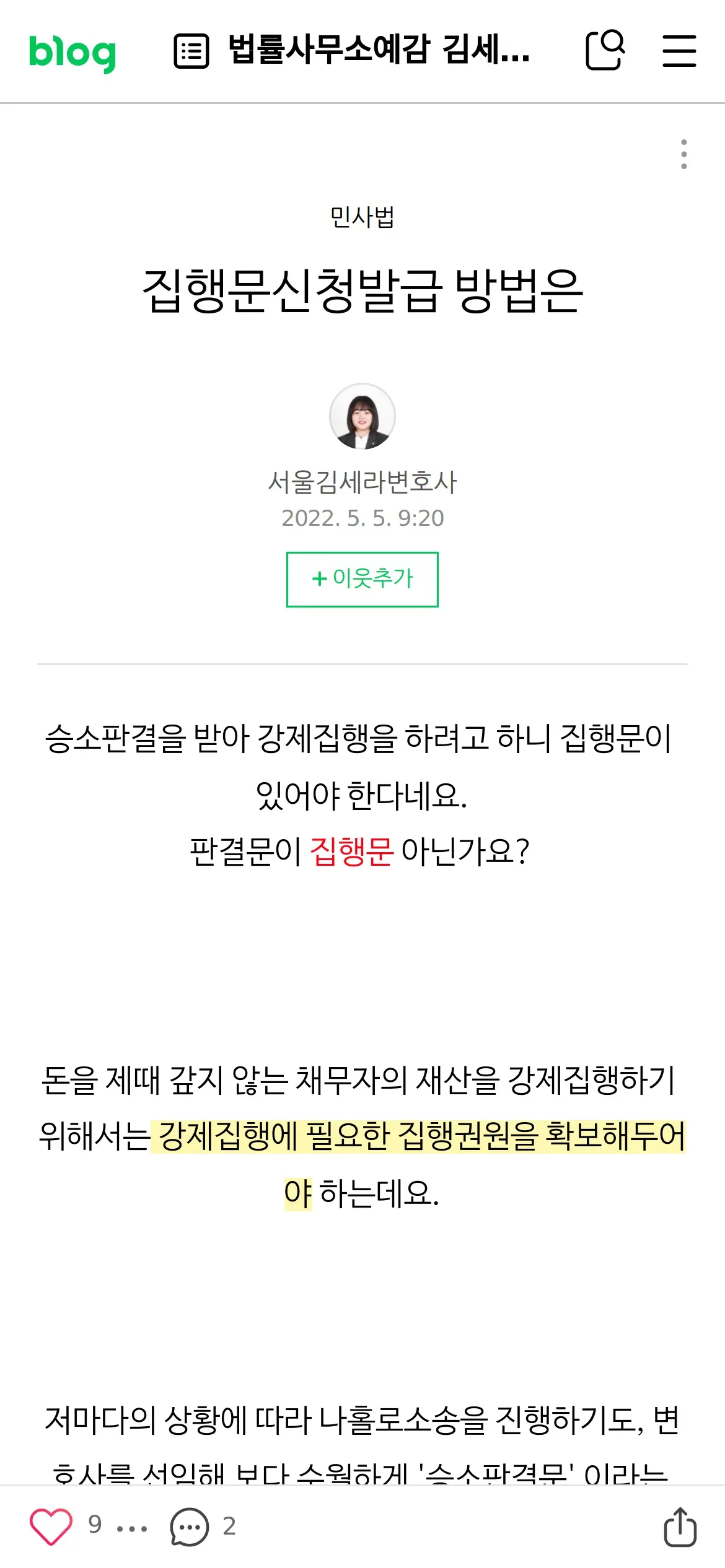
Task: Open the 민사법 category
Action: (362, 217)
